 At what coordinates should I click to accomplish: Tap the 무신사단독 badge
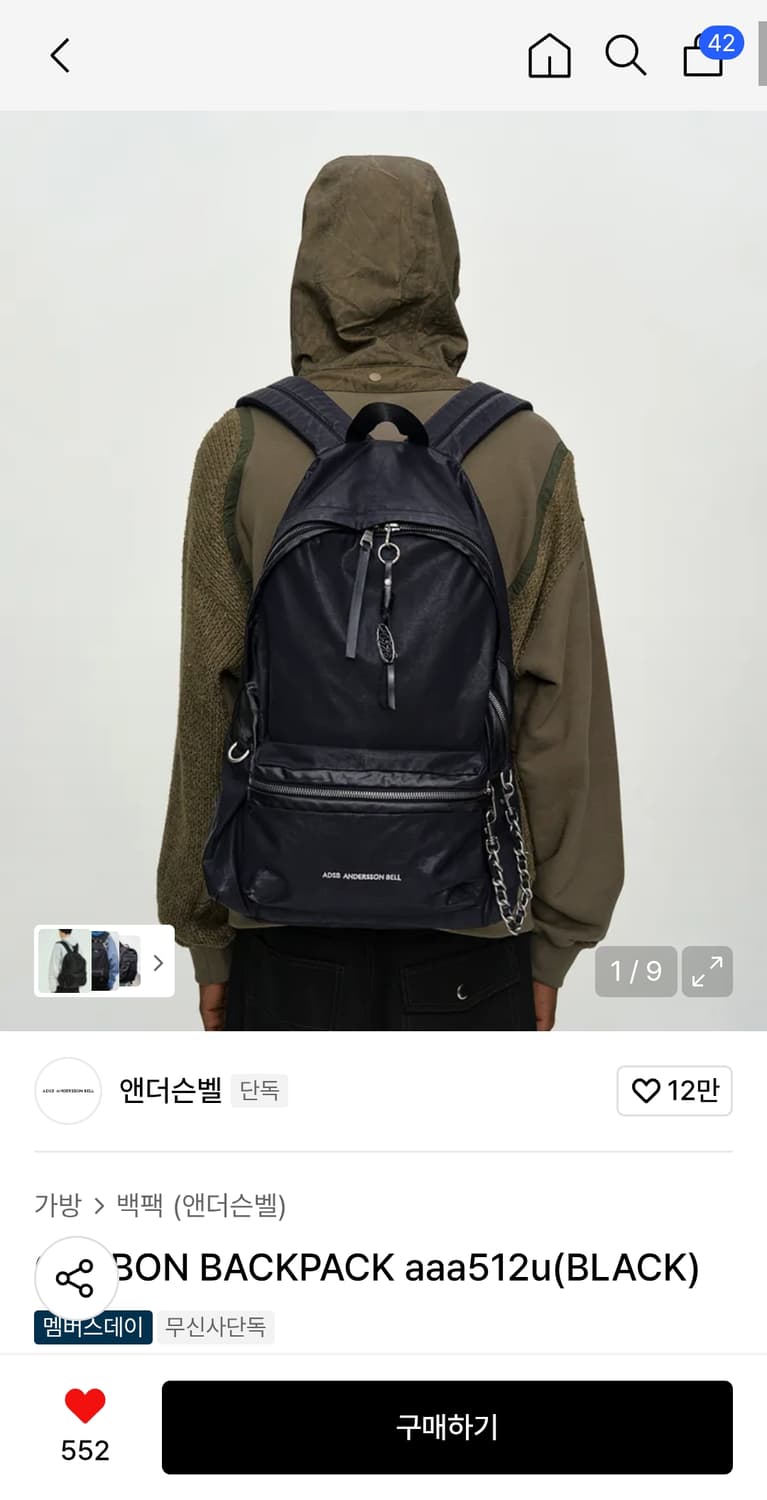click(x=215, y=1327)
